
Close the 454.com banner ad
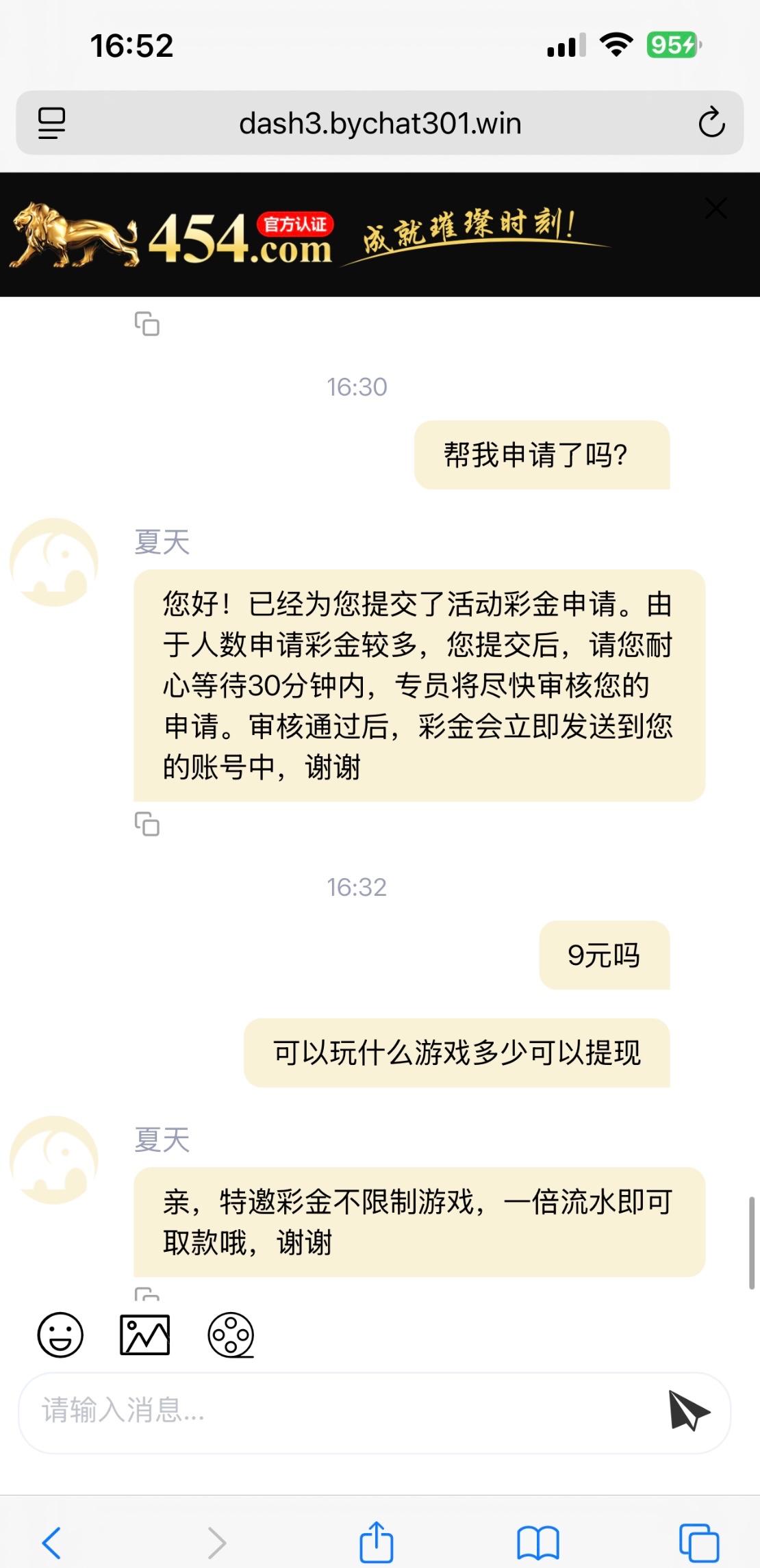[x=716, y=208]
